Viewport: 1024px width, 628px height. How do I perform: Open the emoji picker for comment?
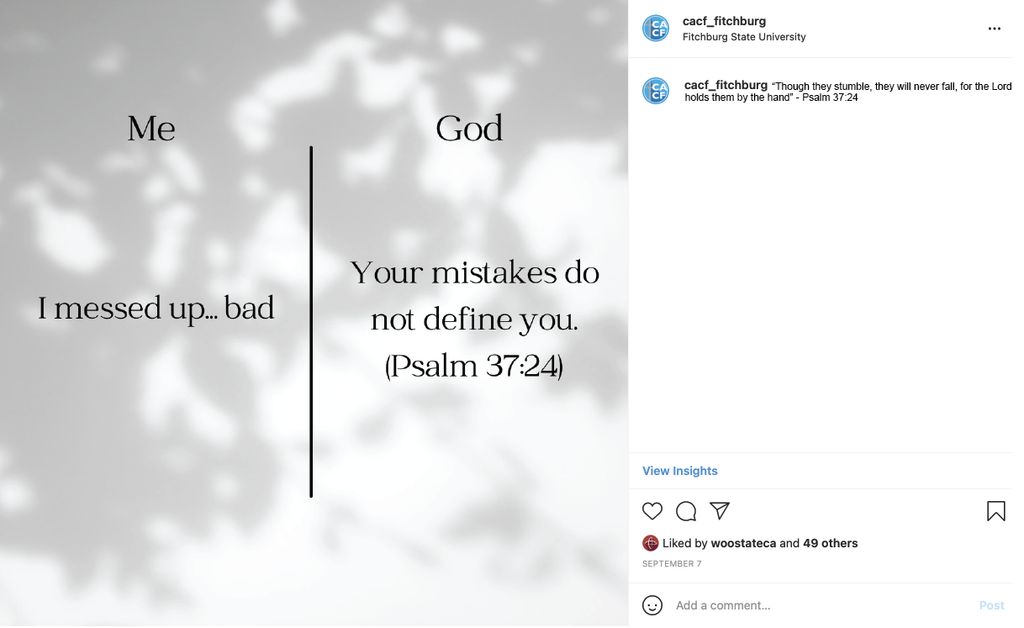652,605
